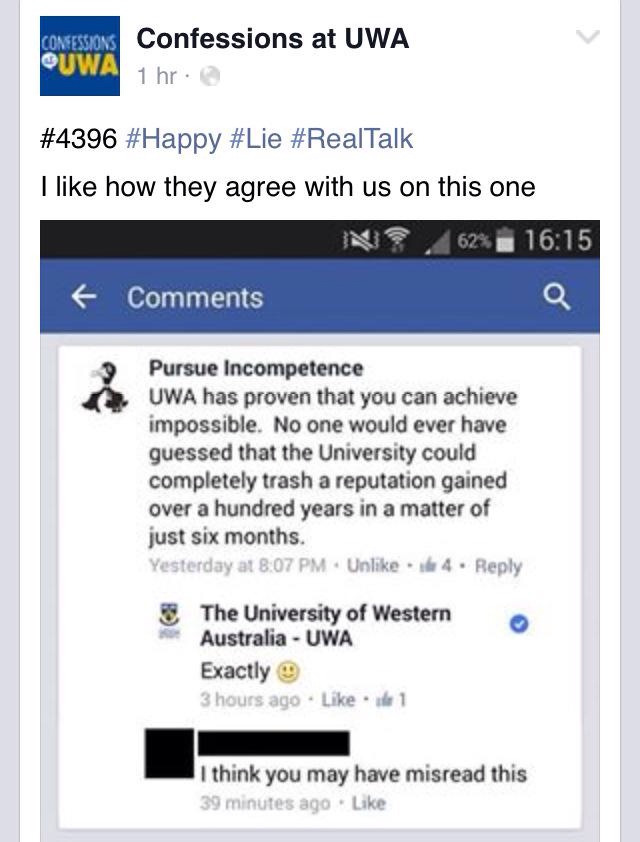This screenshot has width=640, height=842.
Task: Open the #Happy hashtag
Action: click(x=176, y=138)
